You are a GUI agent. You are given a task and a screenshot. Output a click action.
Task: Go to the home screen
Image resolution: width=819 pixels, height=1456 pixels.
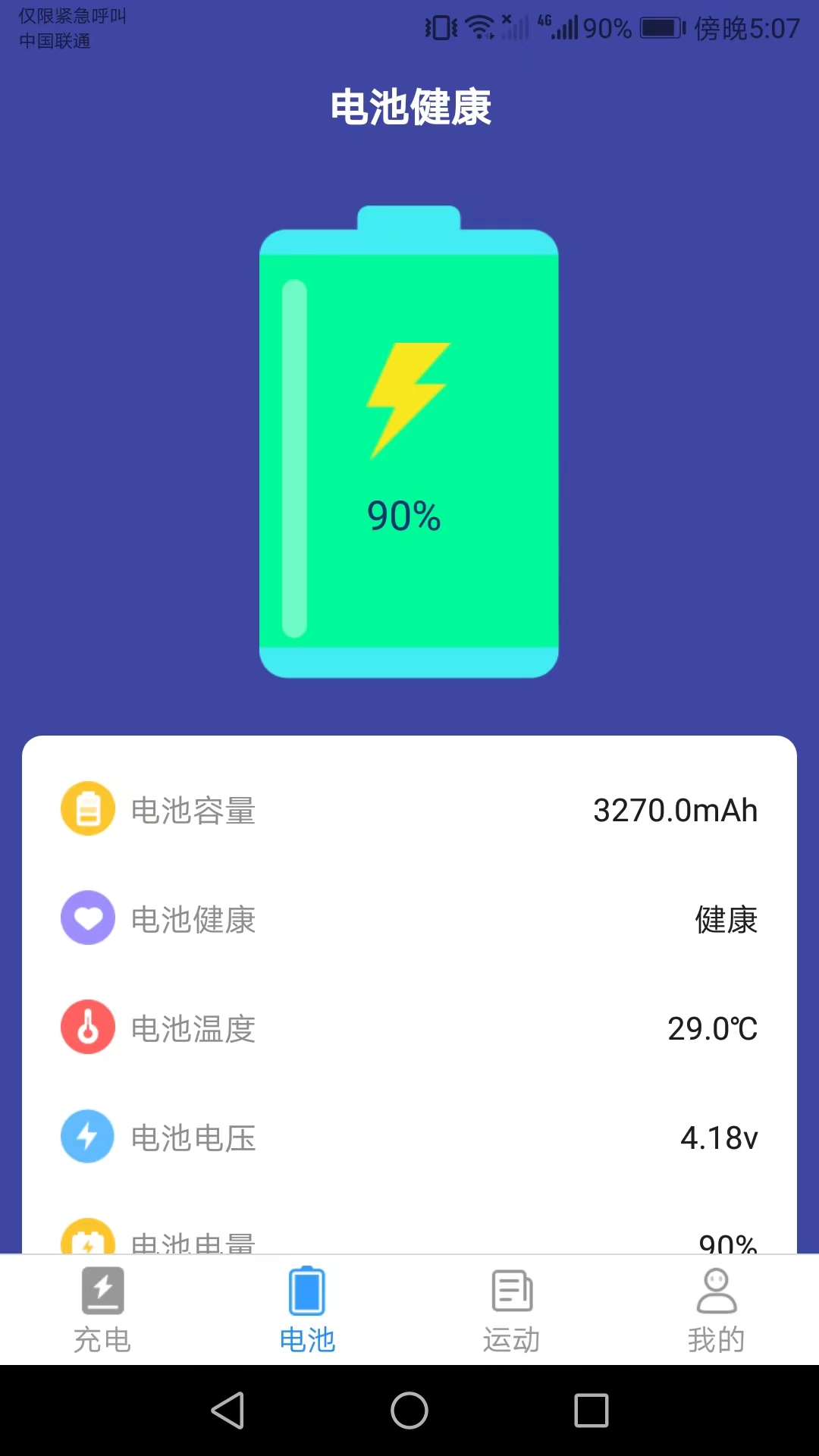(409, 1410)
